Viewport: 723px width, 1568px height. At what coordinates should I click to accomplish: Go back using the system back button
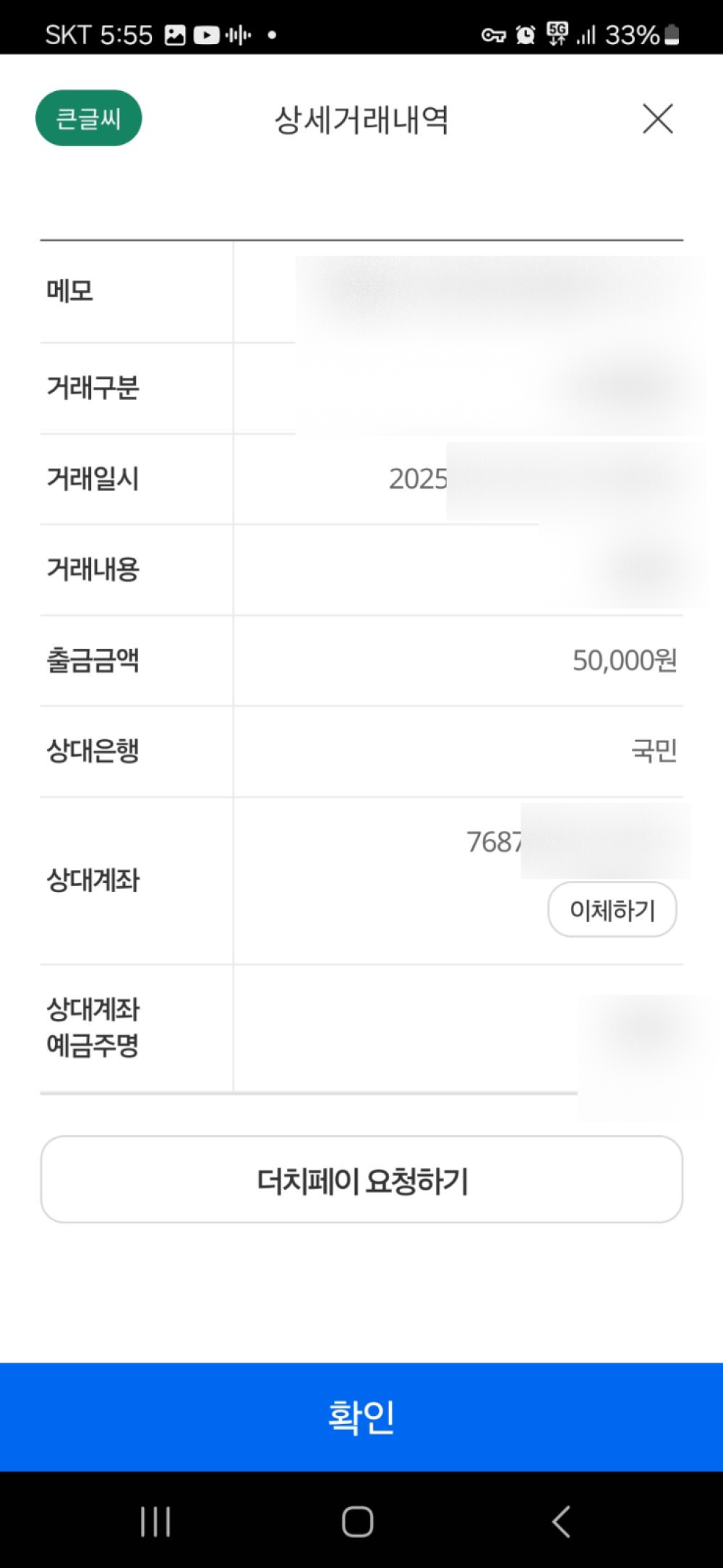click(x=562, y=1521)
